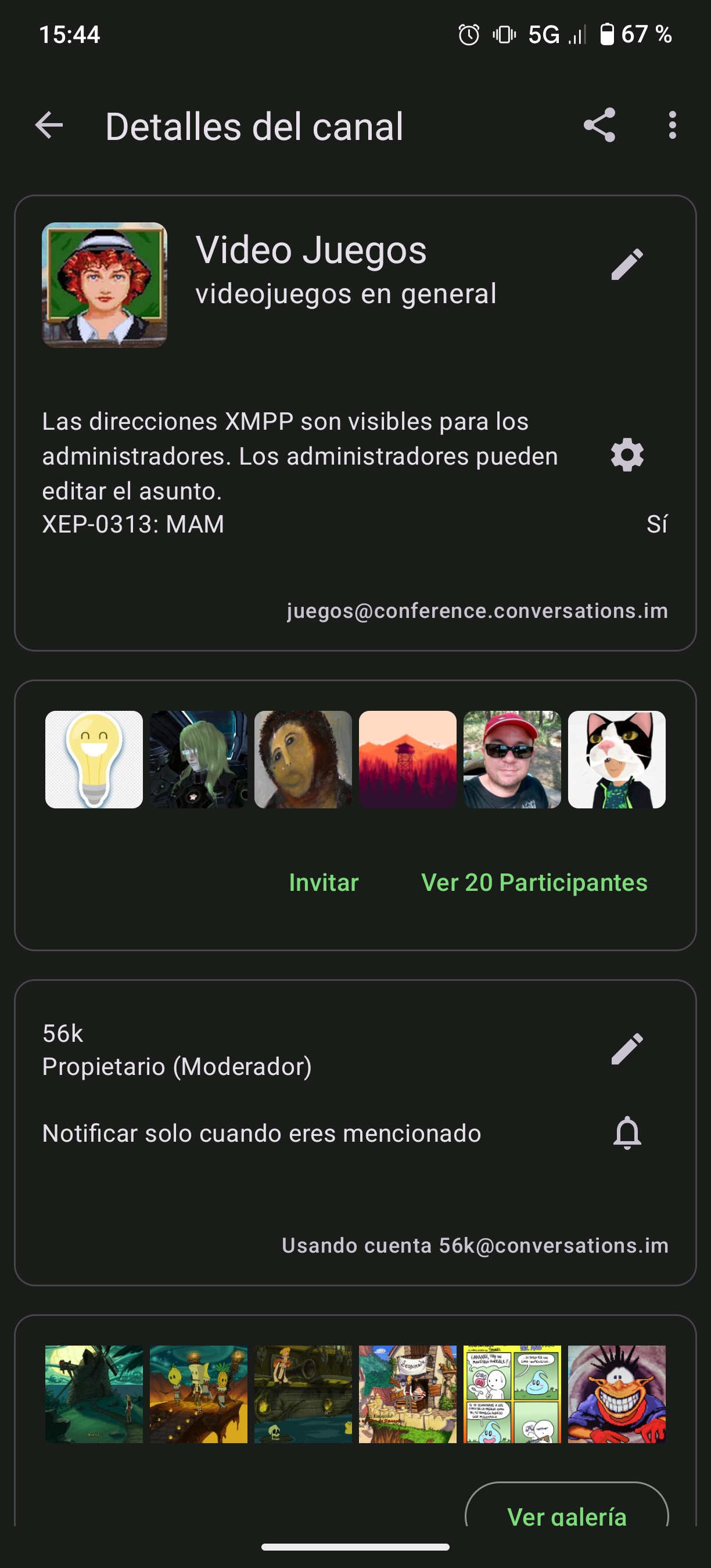
Task: Share the channel via share icon
Action: pos(599,125)
